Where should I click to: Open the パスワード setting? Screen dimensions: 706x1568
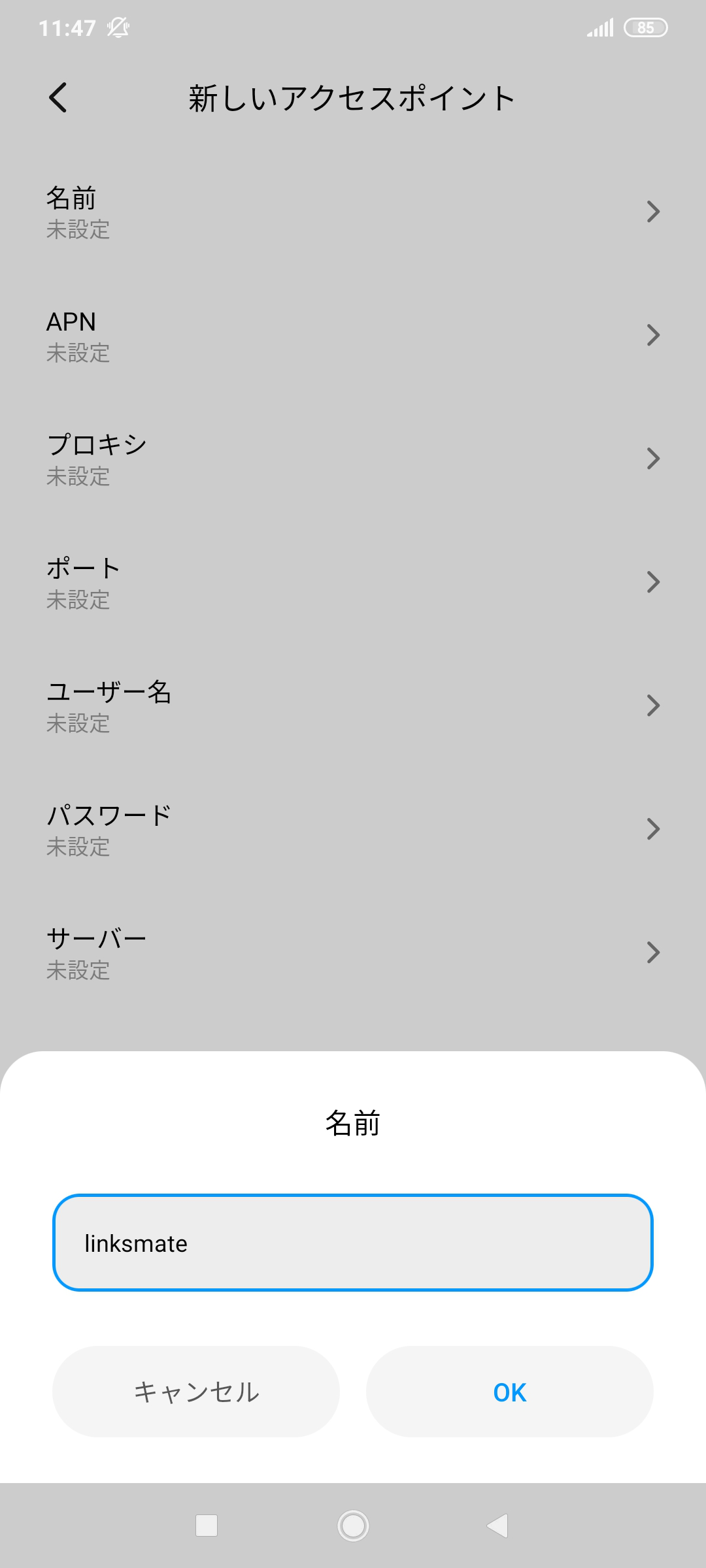353,828
